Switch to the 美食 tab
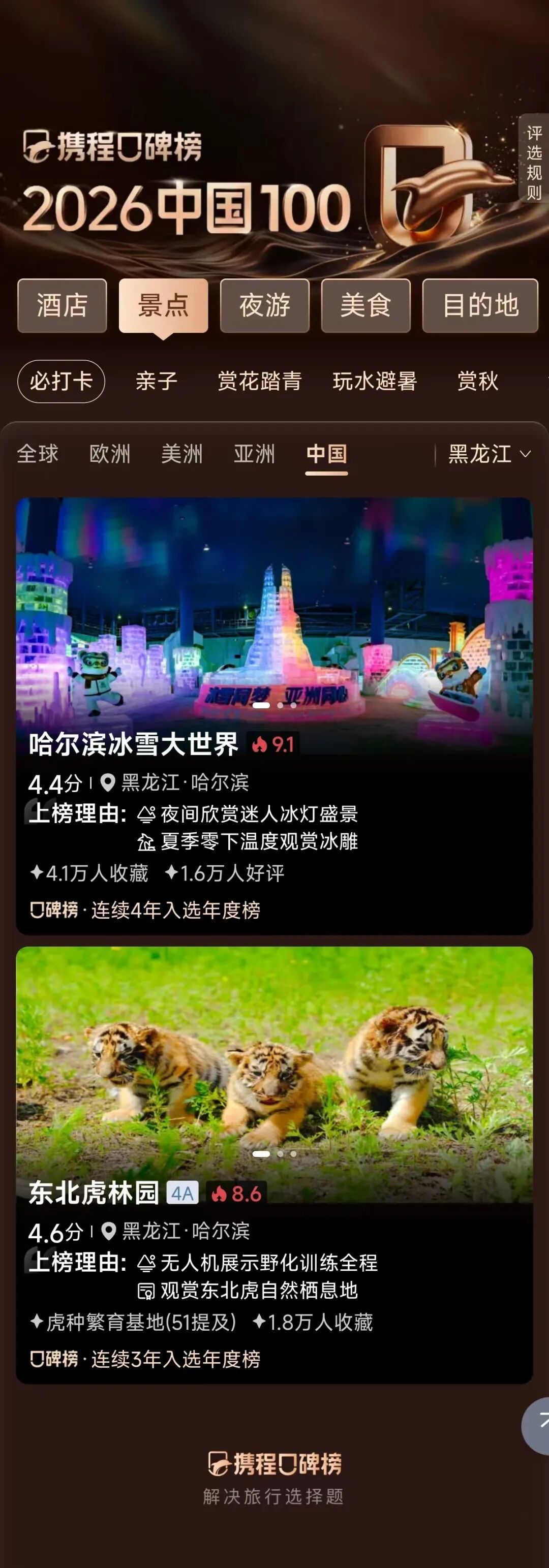 pos(365,305)
